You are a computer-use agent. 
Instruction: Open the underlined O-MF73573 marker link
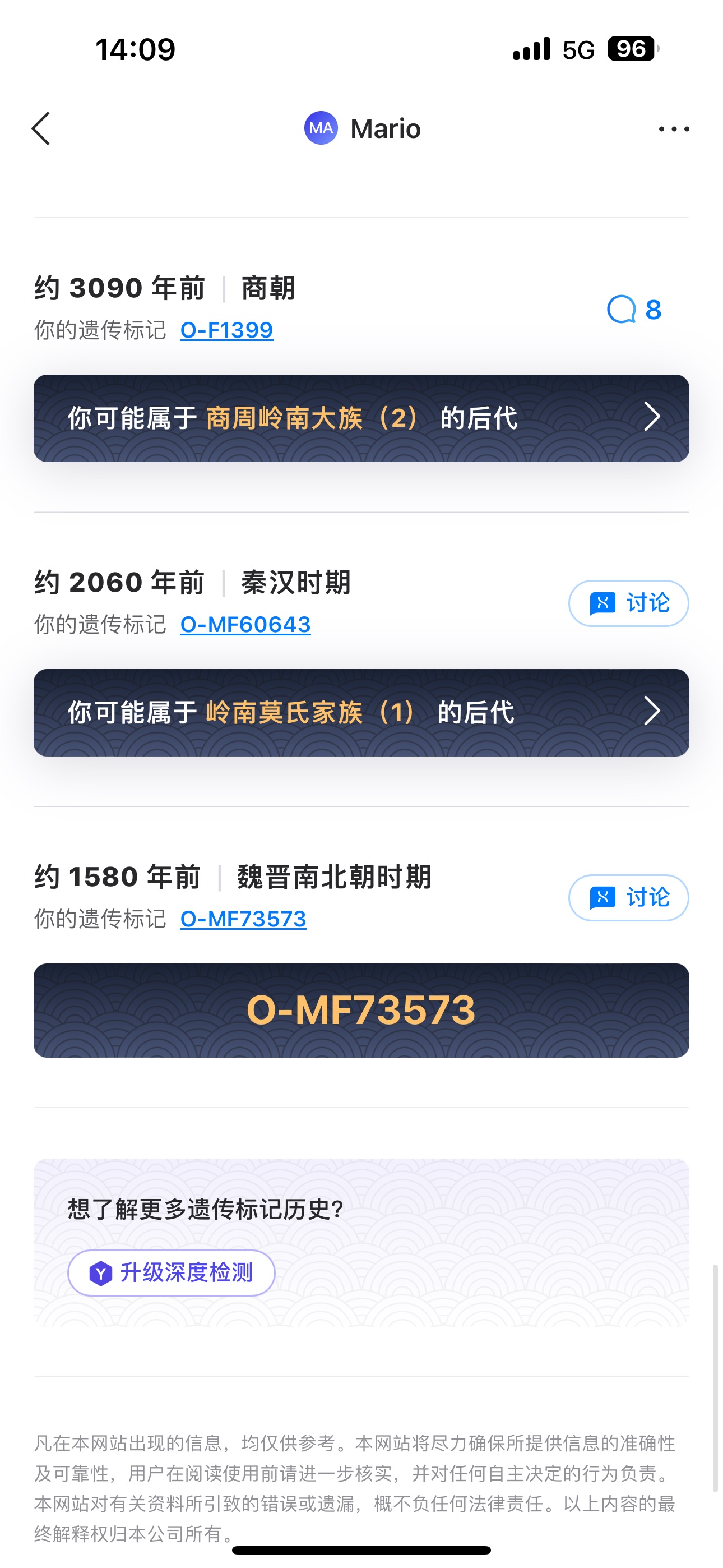[243, 919]
